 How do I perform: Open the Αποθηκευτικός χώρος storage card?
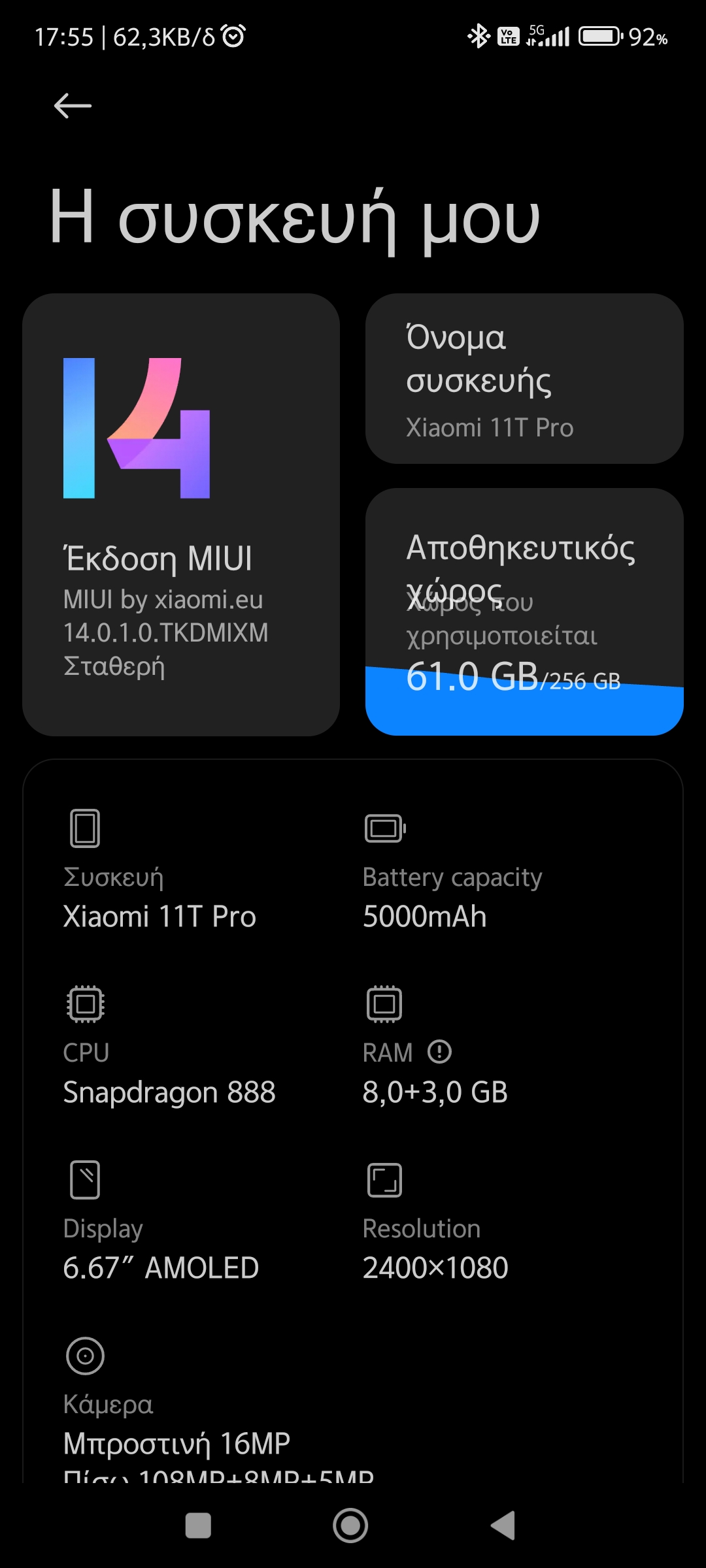pyautogui.click(x=524, y=612)
